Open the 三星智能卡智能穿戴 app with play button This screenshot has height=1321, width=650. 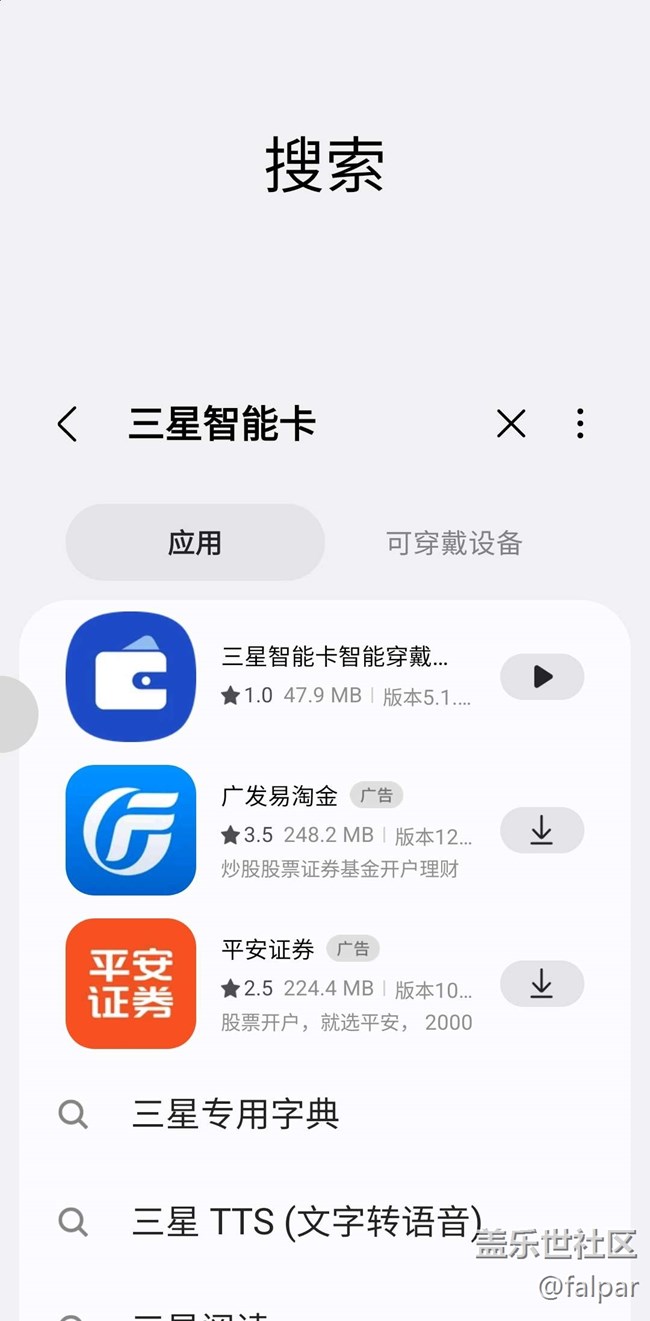542,677
